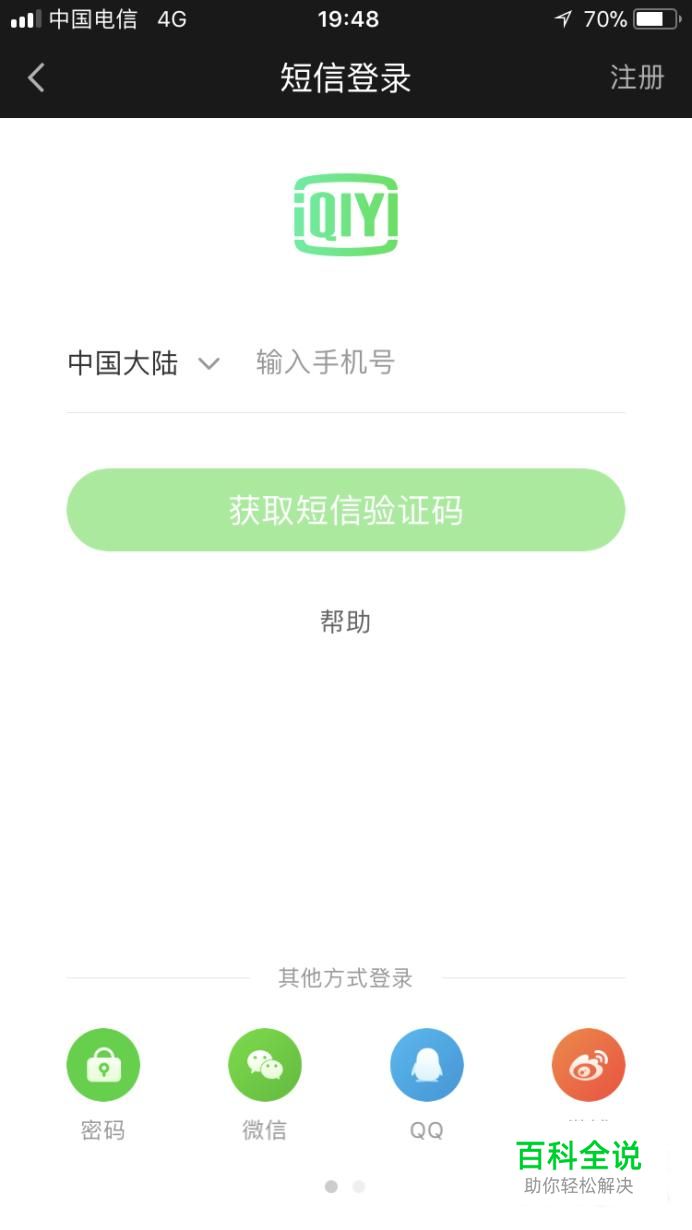This screenshot has width=692, height=1230.
Task: Expand the 中国大陆 region dropdown
Action: [144, 363]
